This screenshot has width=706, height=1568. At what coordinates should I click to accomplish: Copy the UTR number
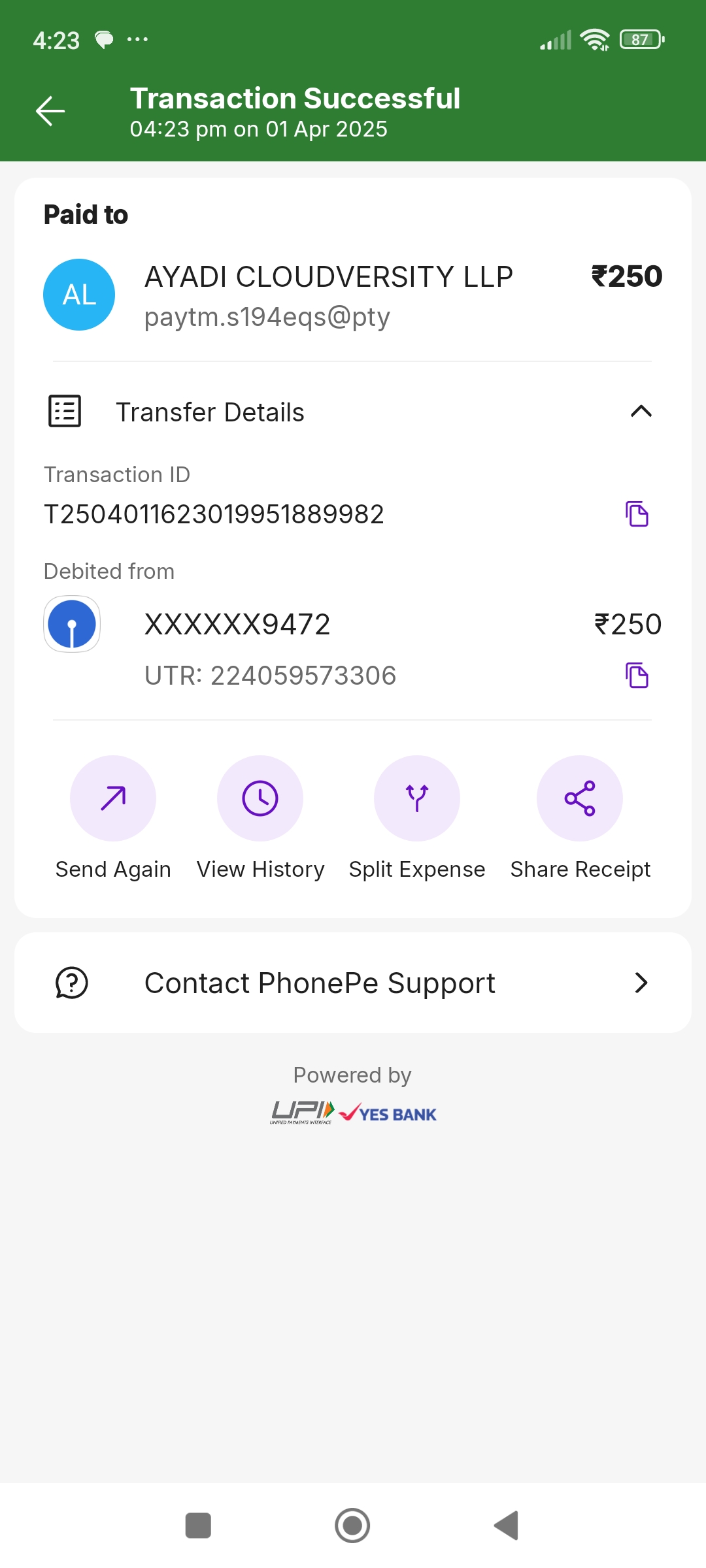[x=637, y=676]
